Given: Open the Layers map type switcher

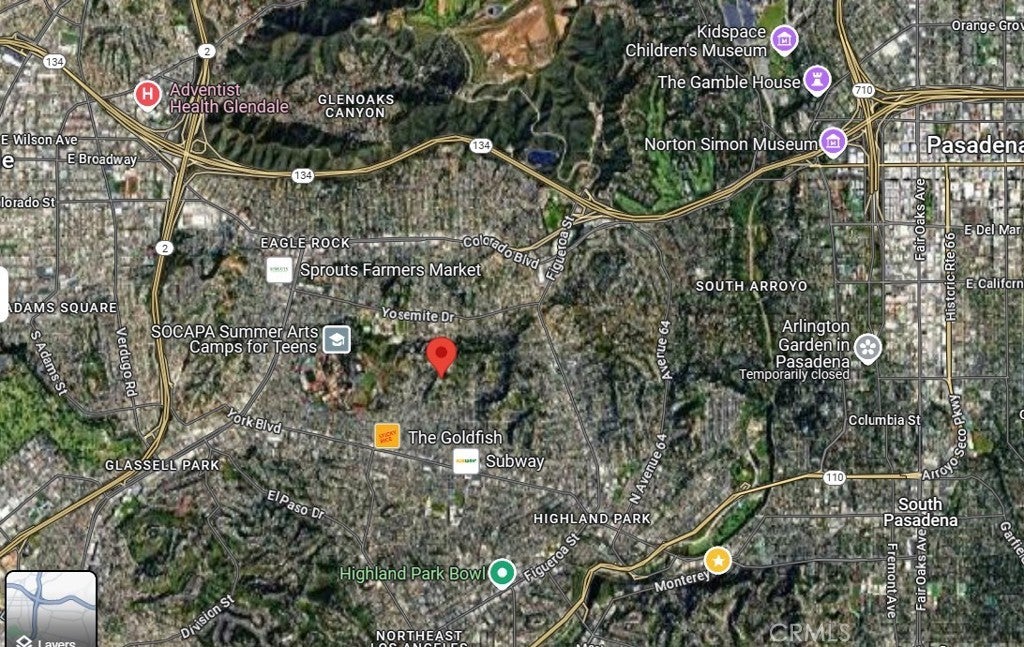Looking at the screenshot, I should tap(51, 609).
